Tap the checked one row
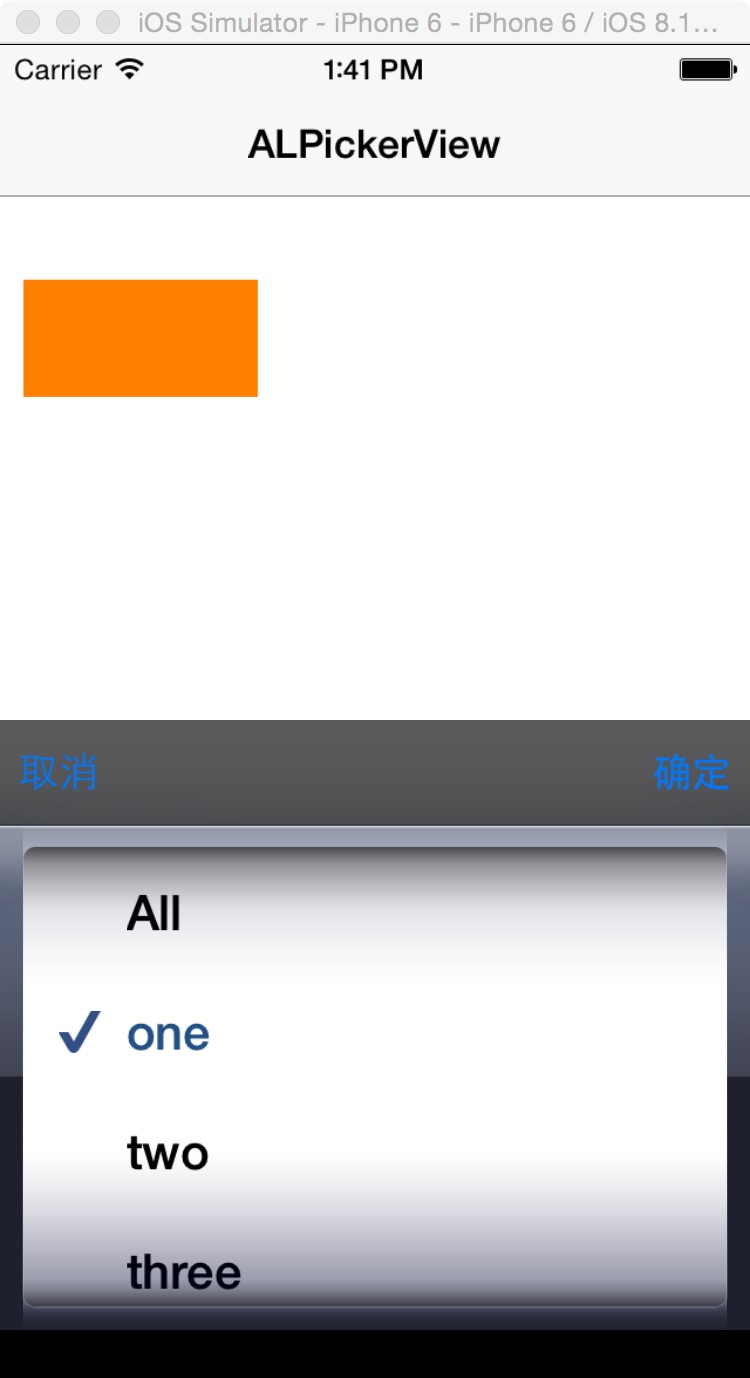Viewport: 750px width, 1378px height. (168, 1034)
